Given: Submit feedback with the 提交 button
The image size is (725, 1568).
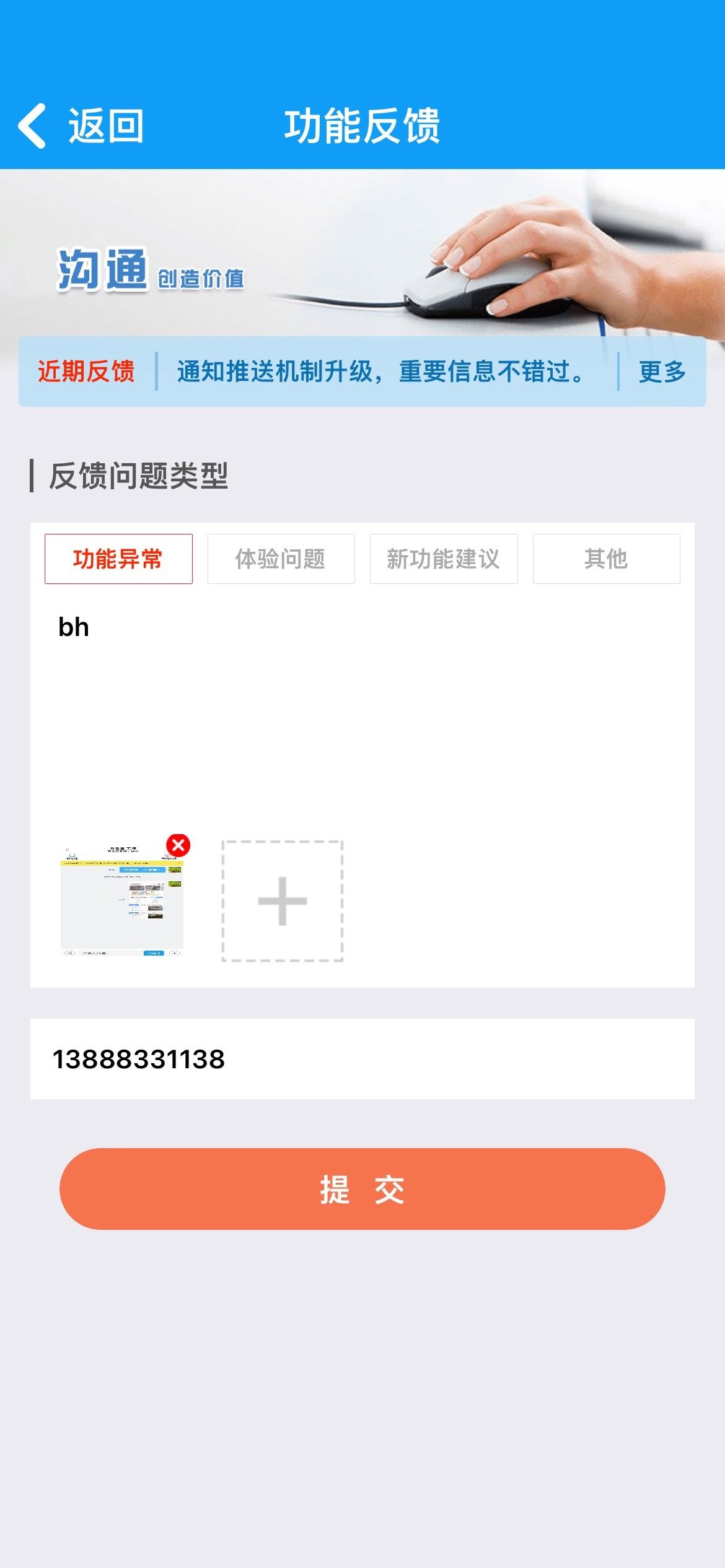Looking at the screenshot, I should (362, 1189).
